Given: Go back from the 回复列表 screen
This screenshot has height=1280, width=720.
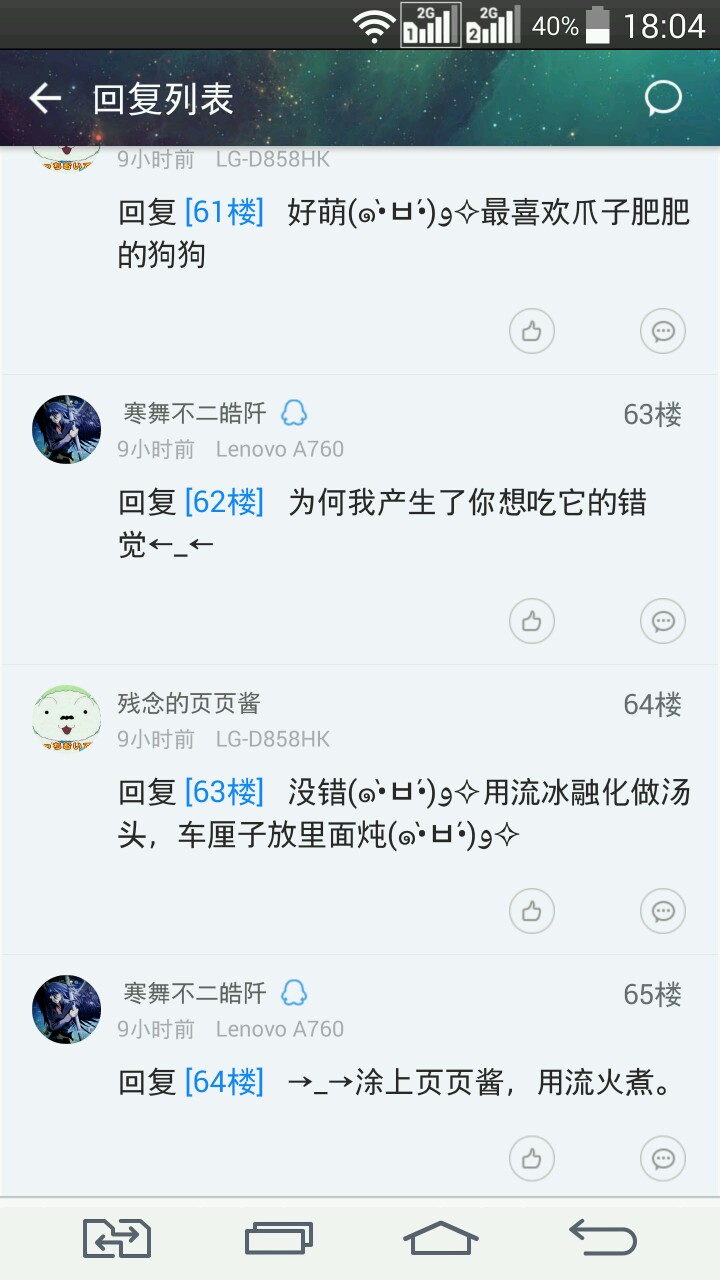Looking at the screenshot, I should [x=45, y=98].
